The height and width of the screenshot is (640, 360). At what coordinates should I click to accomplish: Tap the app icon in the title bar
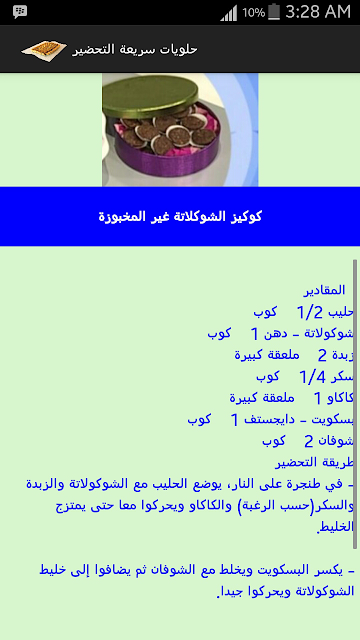[x=44, y=50]
